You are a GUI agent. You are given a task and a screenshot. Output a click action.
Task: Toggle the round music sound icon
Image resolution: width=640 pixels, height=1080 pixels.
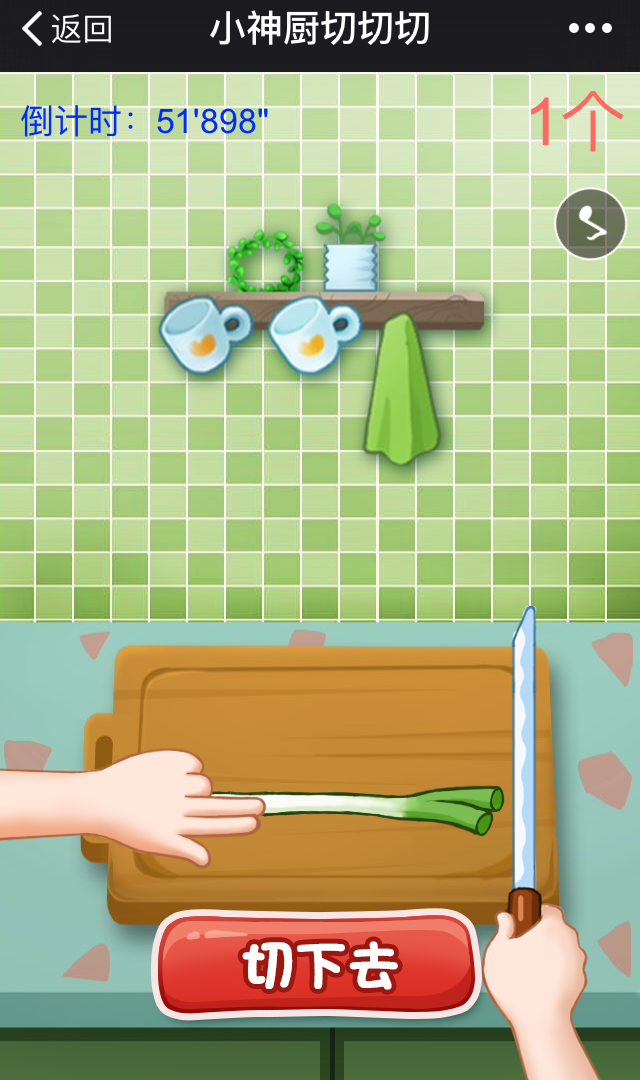(591, 224)
